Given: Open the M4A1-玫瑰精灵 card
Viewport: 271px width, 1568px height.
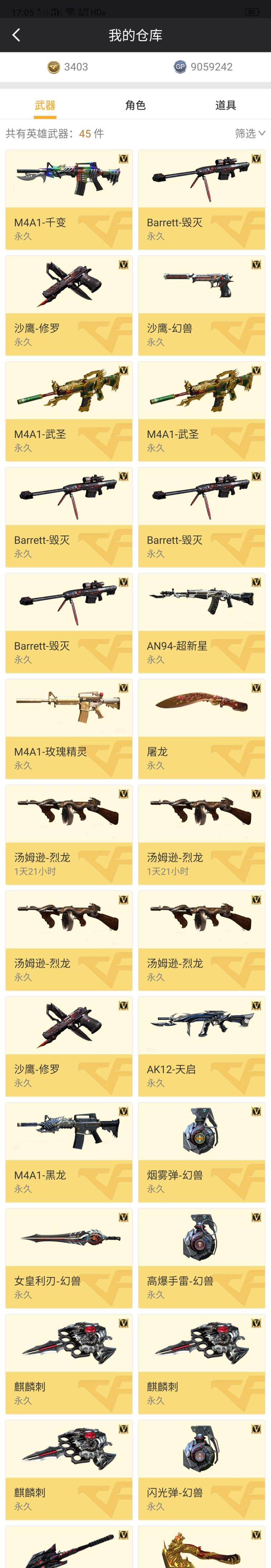Looking at the screenshot, I should [x=69, y=729].
